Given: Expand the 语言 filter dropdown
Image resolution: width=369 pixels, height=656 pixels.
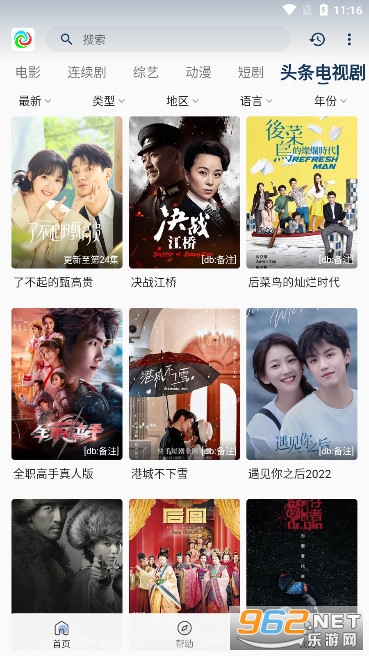Looking at the screenshot, I should point(256,101).
